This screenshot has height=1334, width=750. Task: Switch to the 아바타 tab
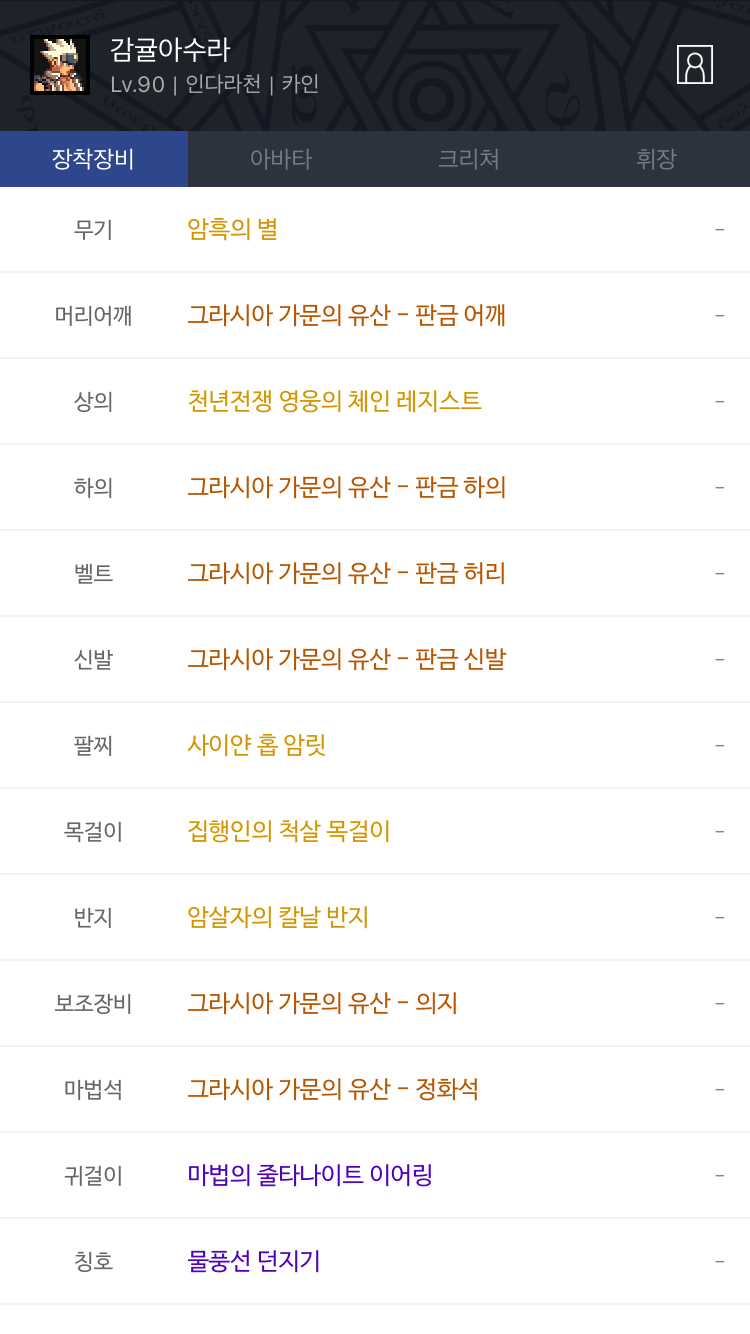(x=281, y=159)
